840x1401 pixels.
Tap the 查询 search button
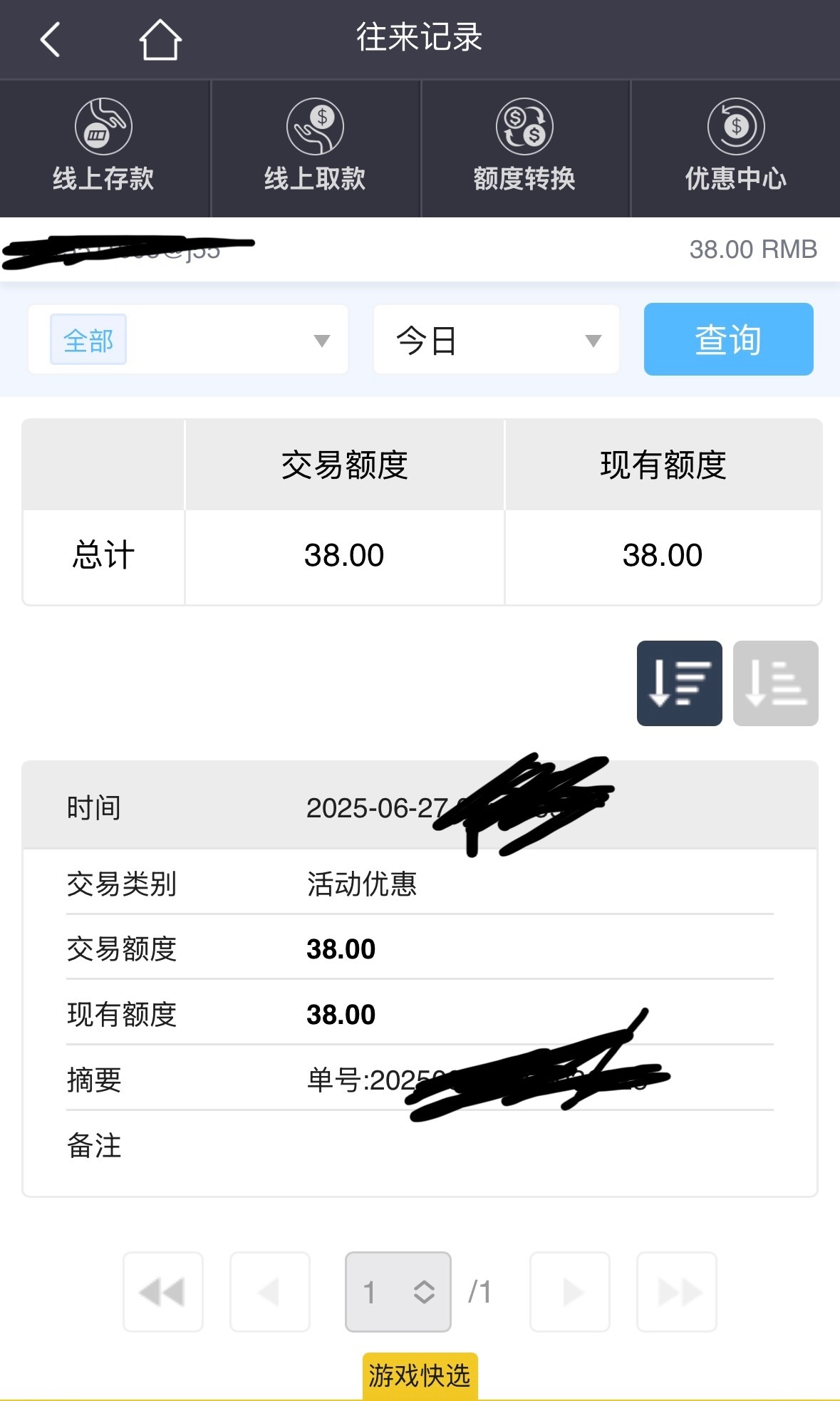point(728,339)
